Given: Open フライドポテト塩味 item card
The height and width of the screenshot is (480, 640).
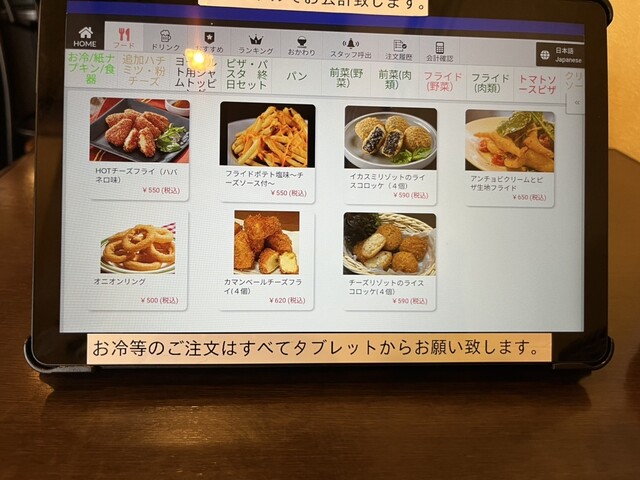Looking at the screenshot, I should (267, 151).
